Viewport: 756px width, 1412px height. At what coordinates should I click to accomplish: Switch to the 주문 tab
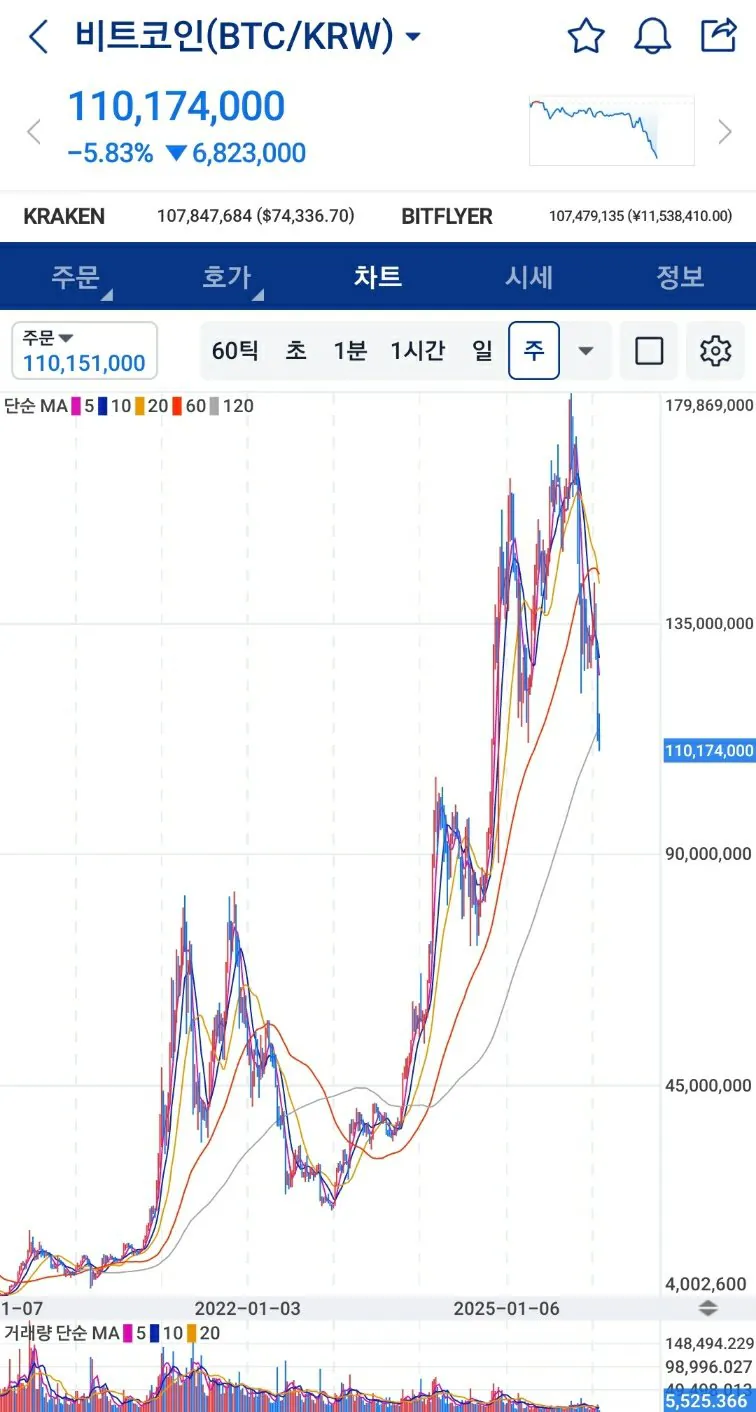(x=76, y=277)
